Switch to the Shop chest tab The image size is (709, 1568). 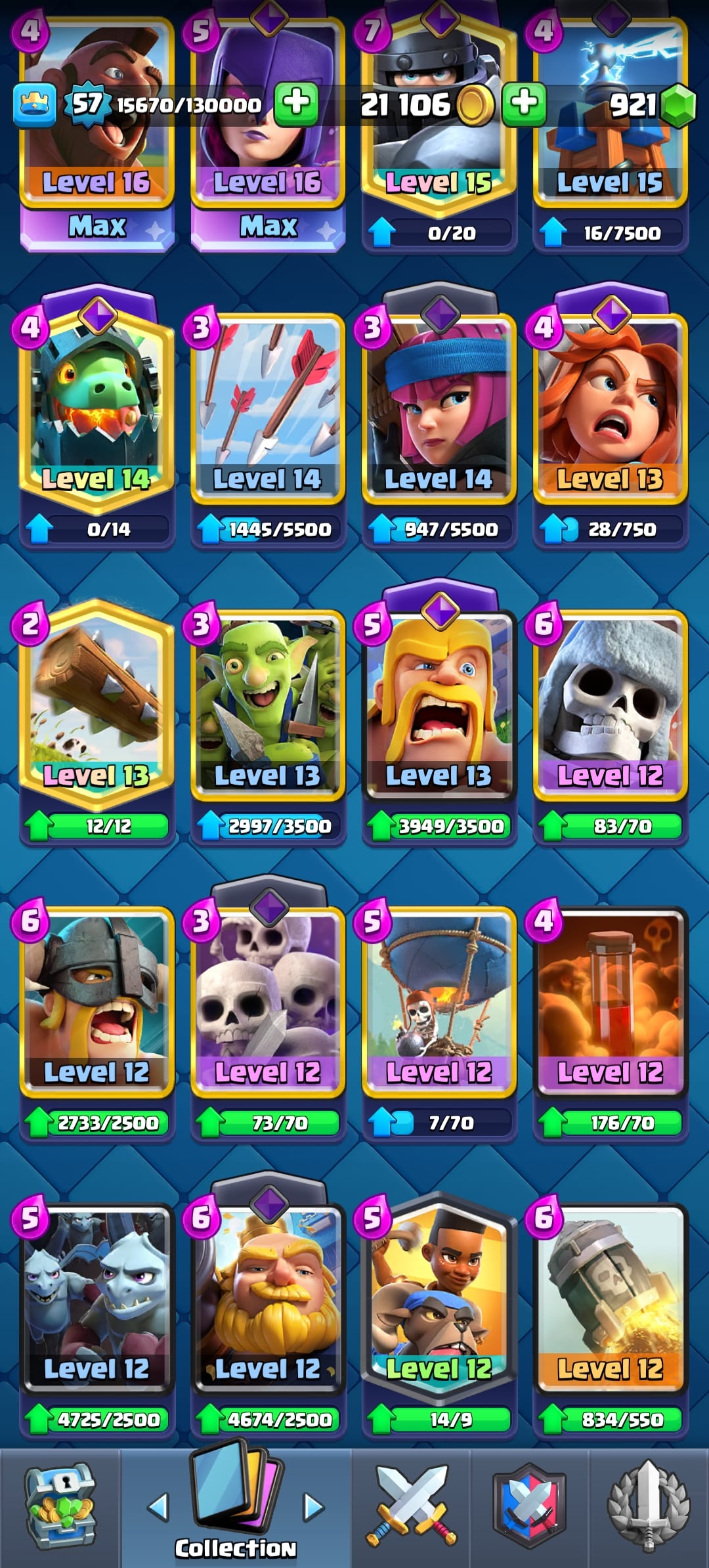click(60, 1507)
